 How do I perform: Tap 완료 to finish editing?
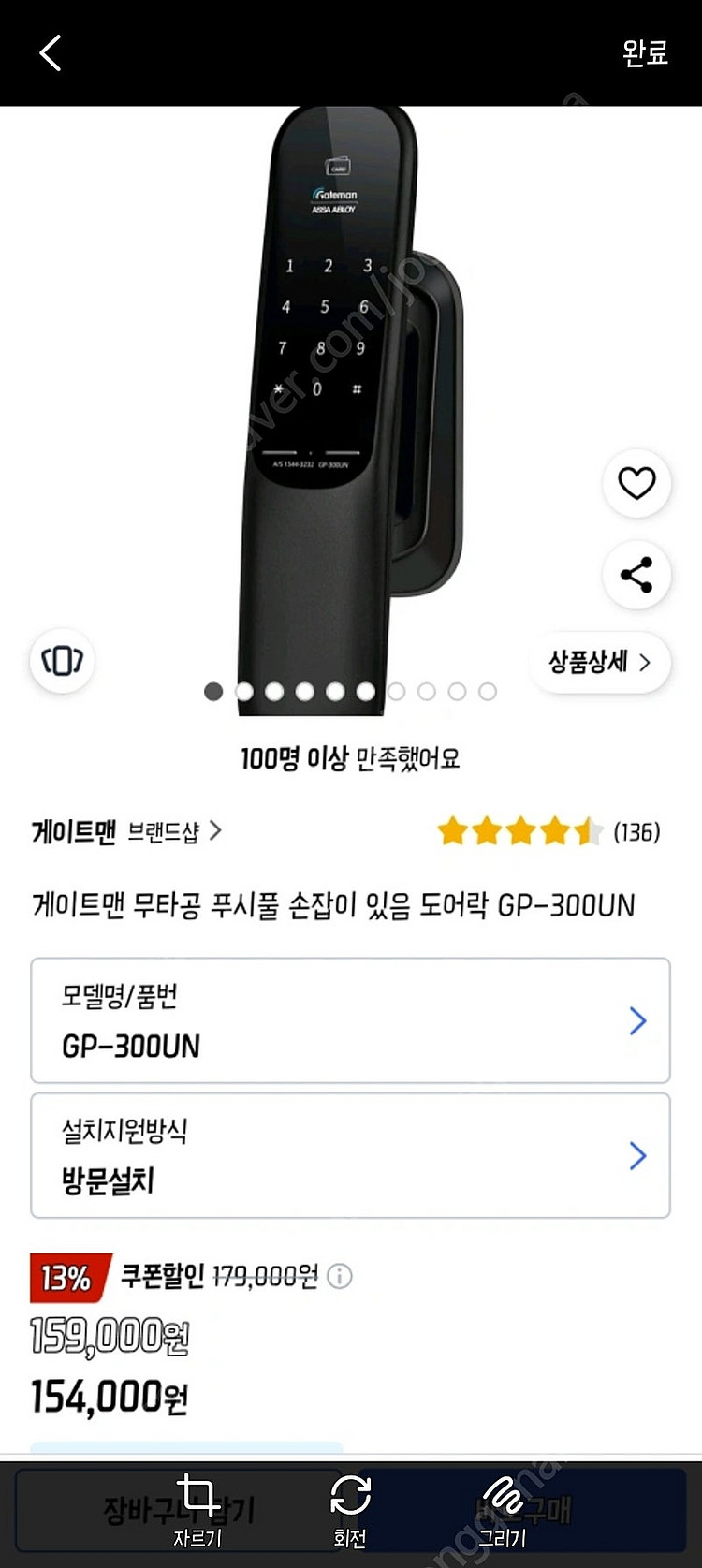coord(645,53)
